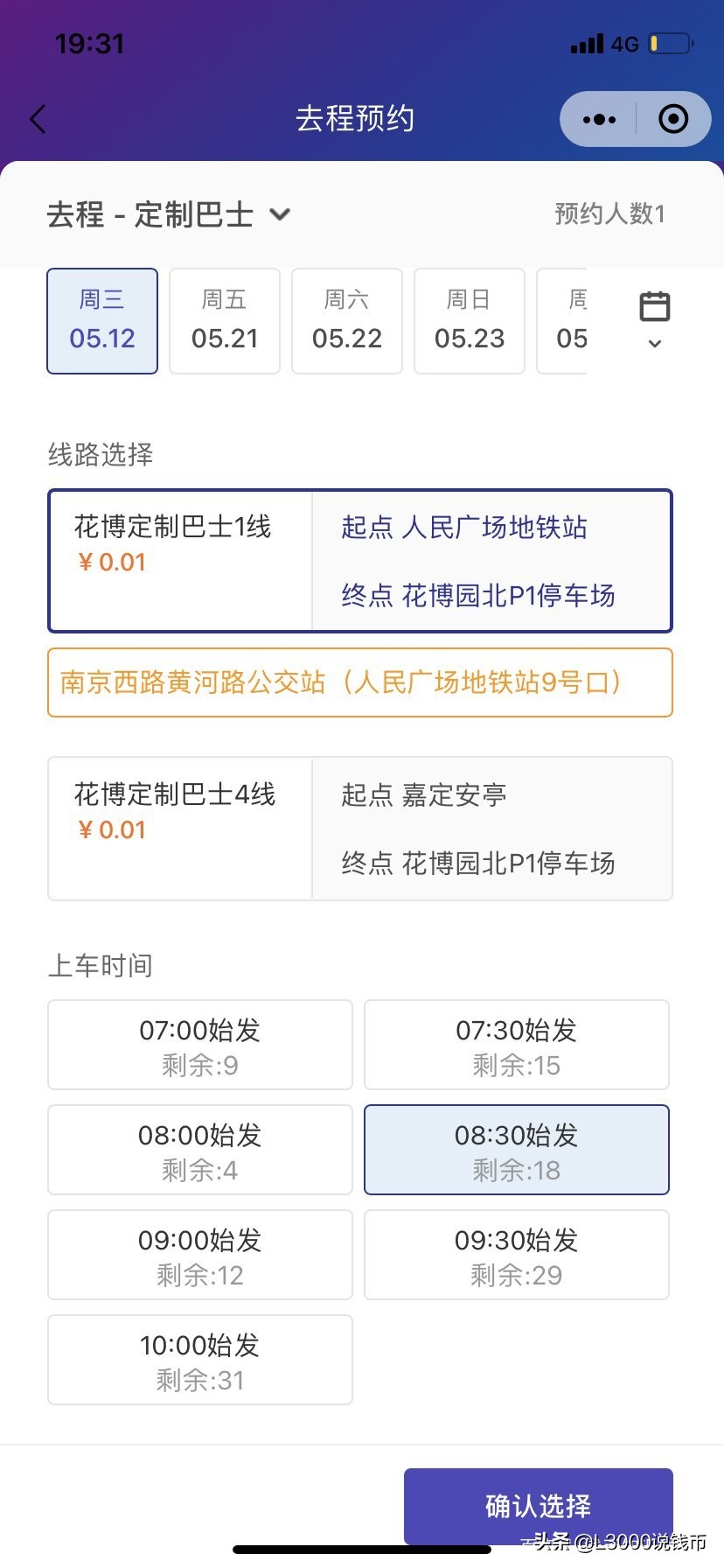Open the partially visible fifth date card

[574, 320]
